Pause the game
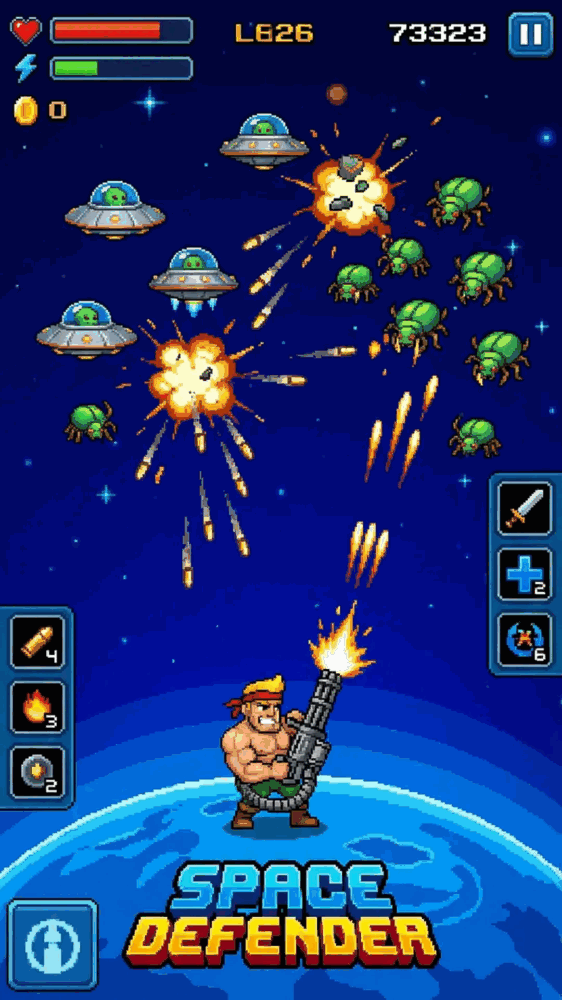 (x=530, y=34)
